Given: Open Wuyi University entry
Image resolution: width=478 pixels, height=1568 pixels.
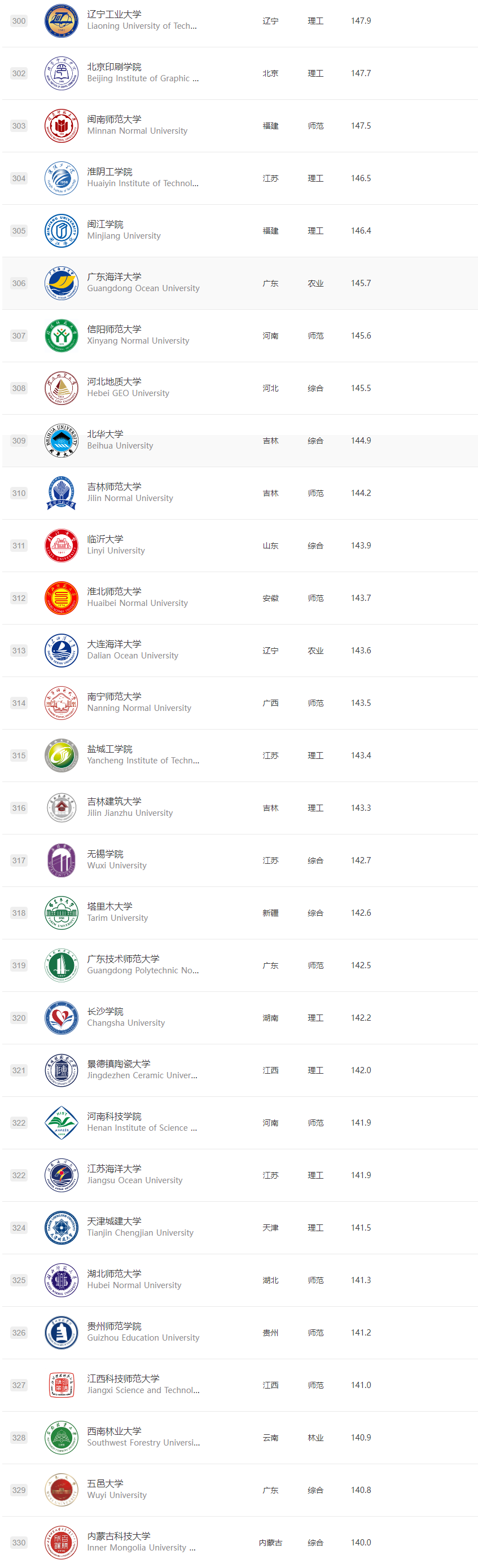Looking at the screenshot, I should [x=116, y=1490].
